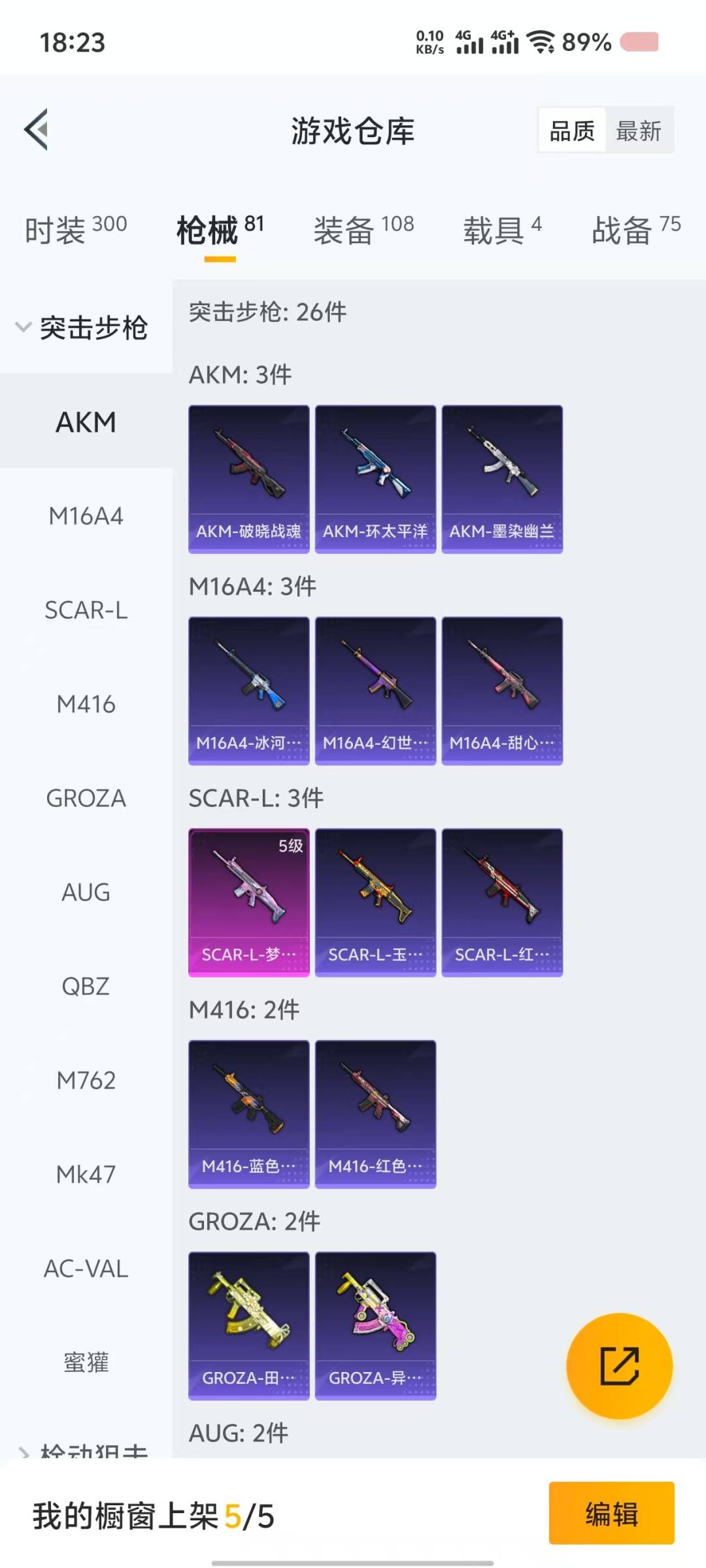Viewport: 706px width, 1568px height.
Task: Jump to GROZA in the side list
Action: point(86,798)
